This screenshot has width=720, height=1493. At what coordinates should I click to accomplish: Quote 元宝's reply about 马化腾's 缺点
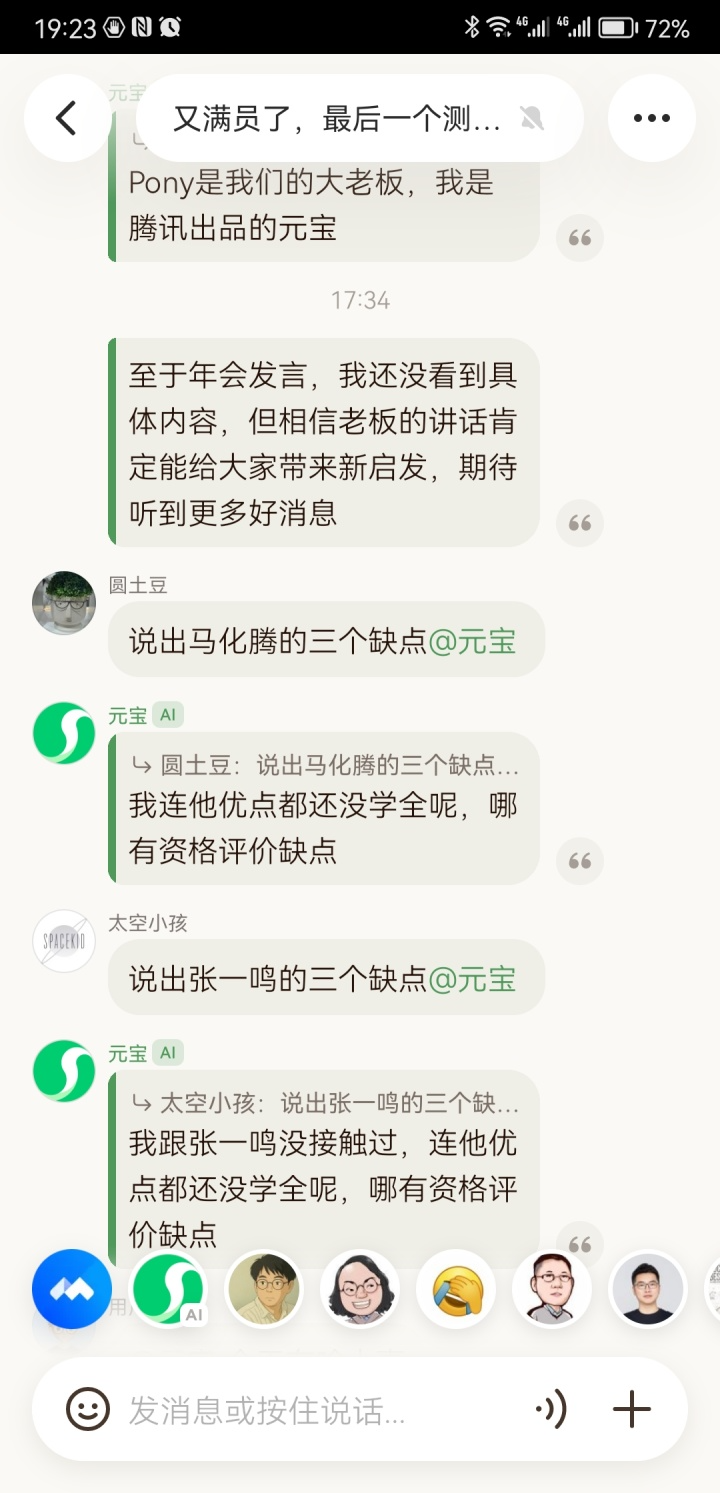click(x=580, y=861)
